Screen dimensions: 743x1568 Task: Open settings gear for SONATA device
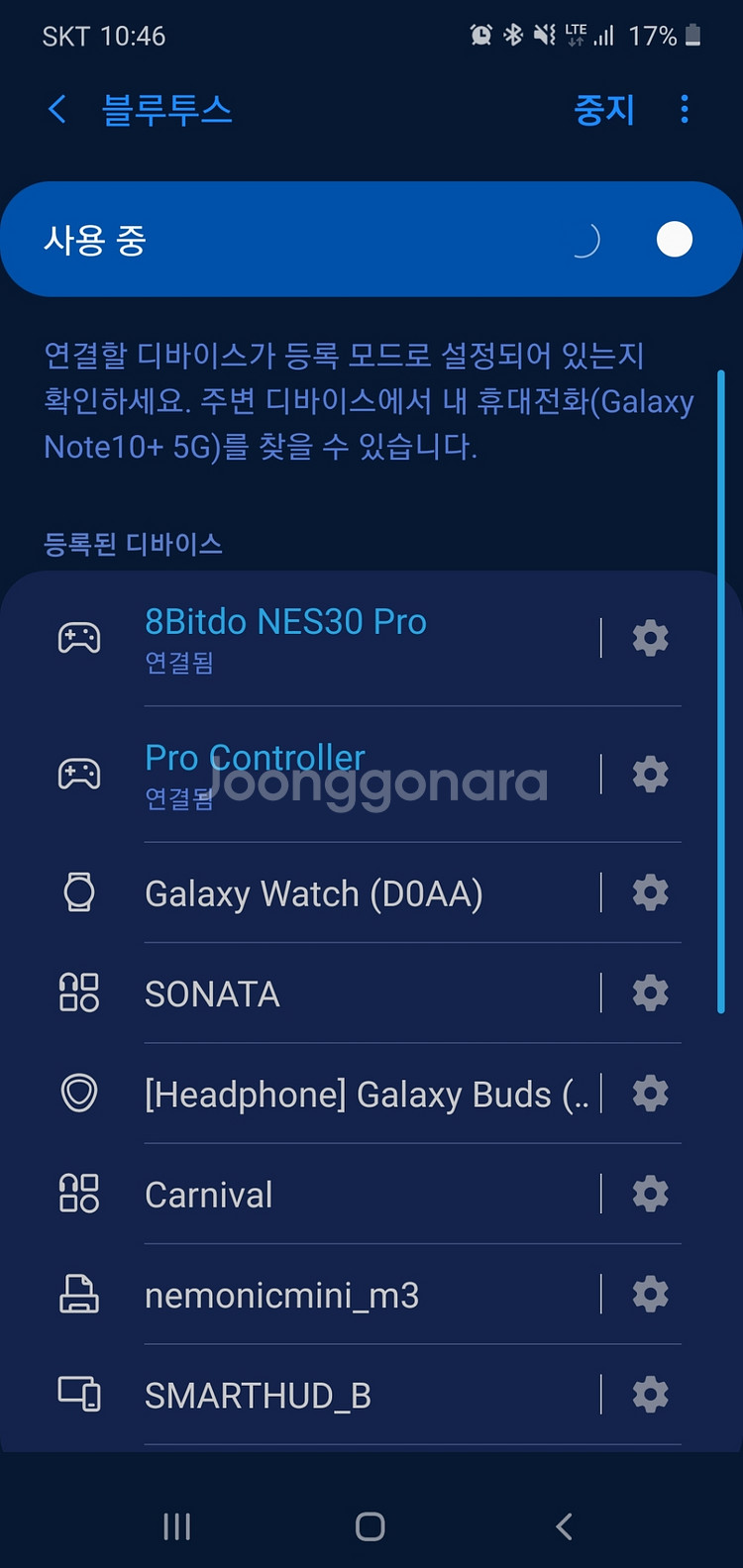651,993
